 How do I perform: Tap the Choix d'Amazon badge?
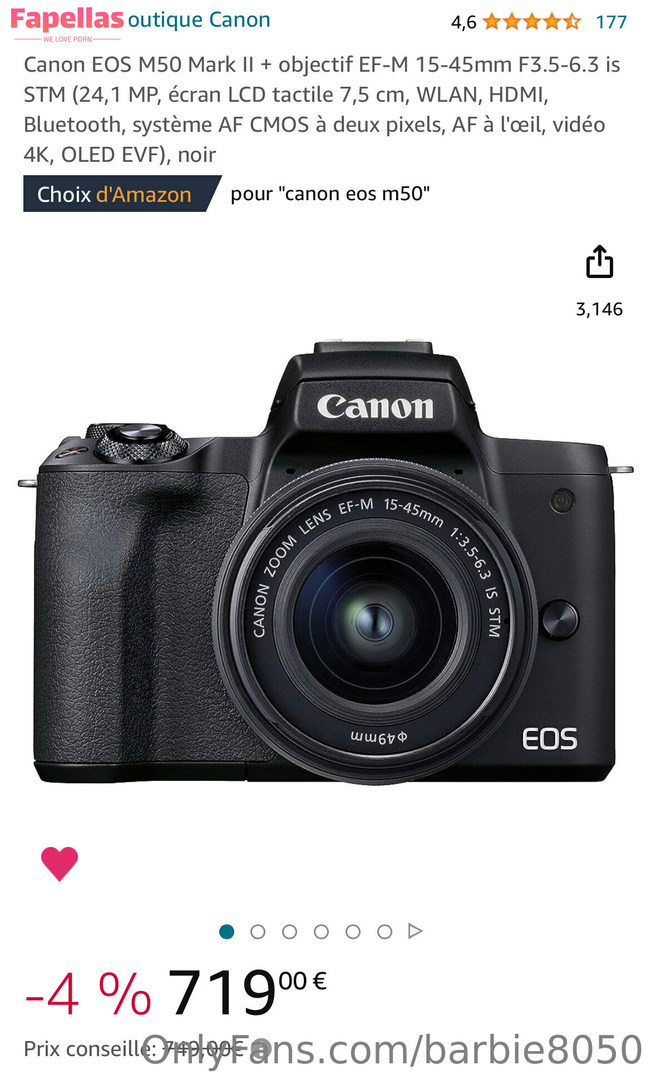point(115,194)
